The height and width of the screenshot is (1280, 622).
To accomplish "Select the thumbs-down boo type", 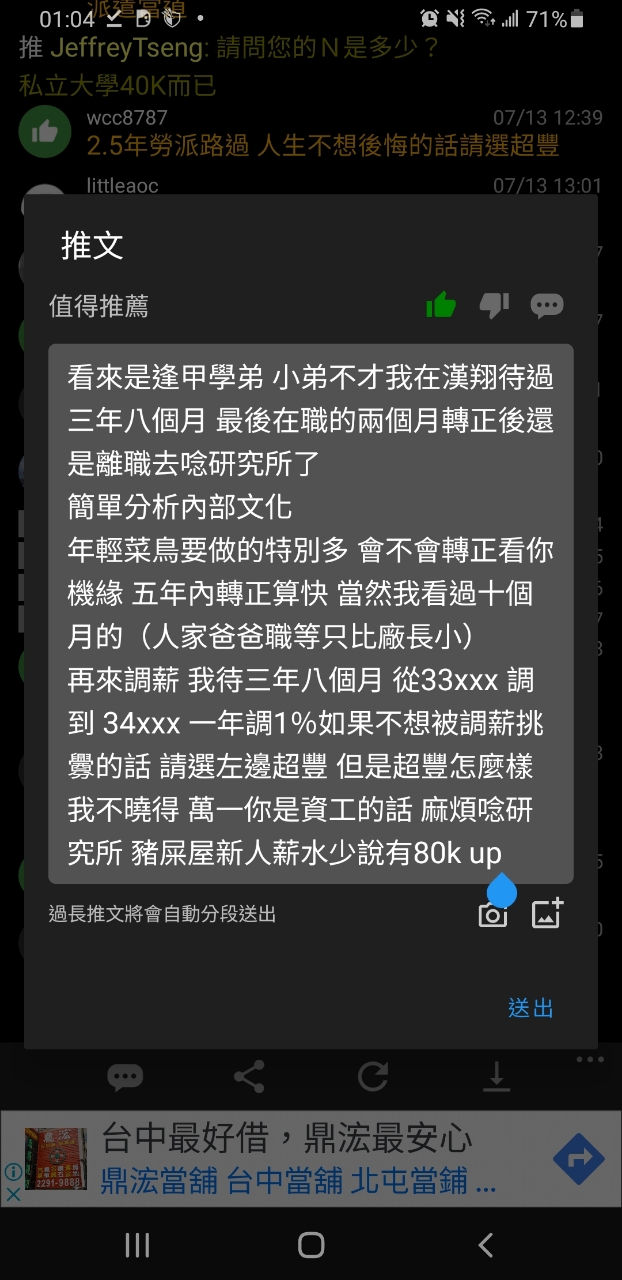I will [494, 305].
